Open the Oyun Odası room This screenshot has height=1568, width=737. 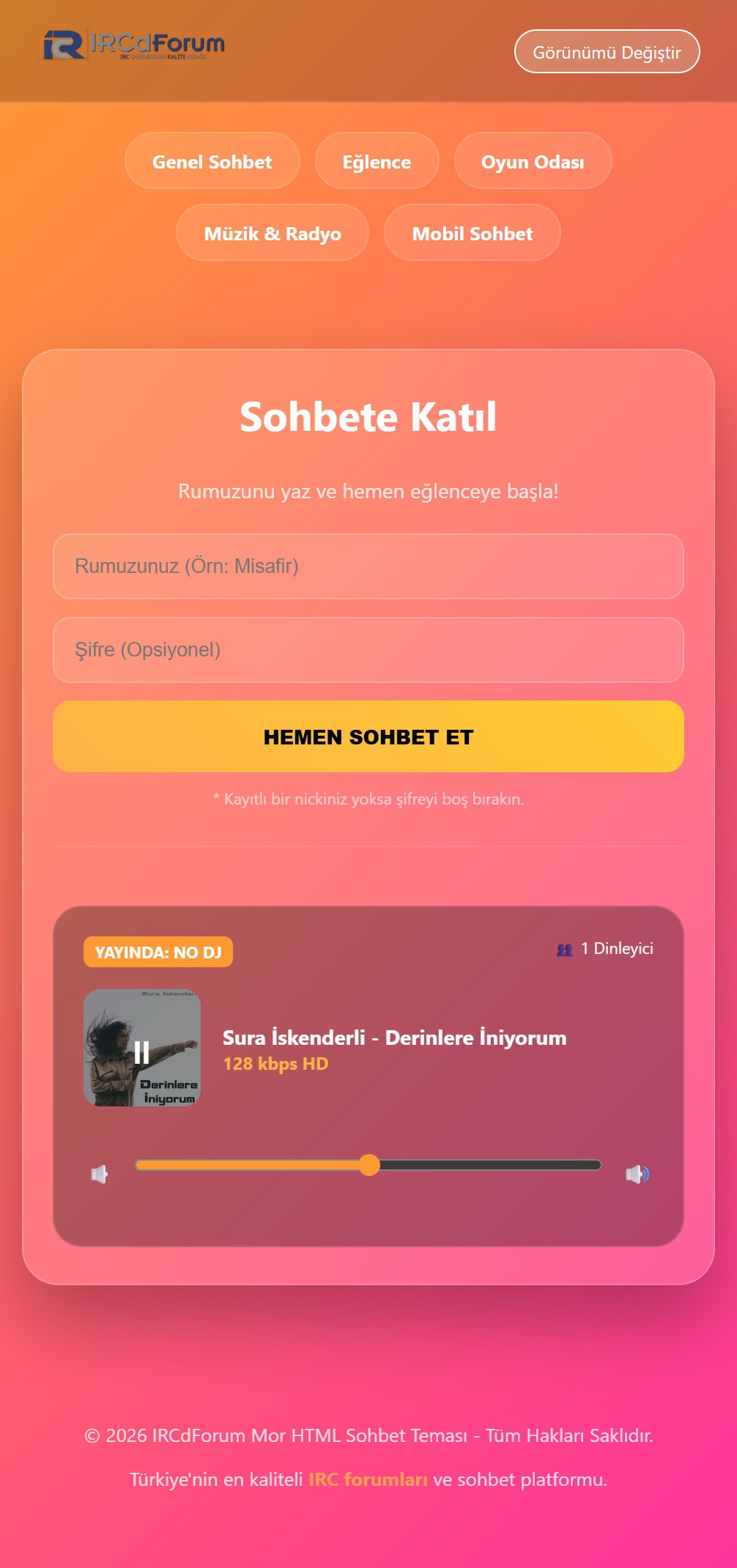(533, 161)
